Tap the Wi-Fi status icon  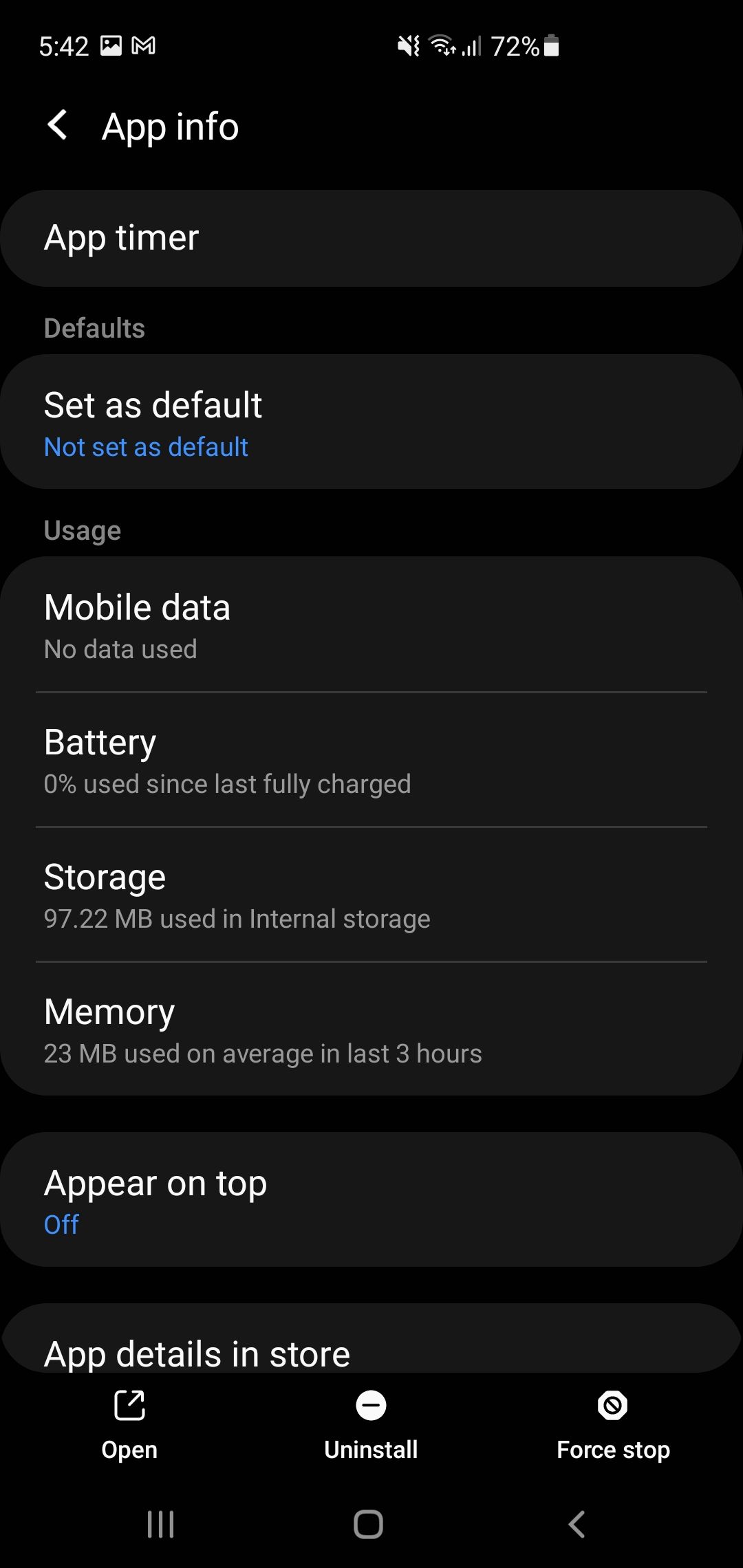(442, 45)
